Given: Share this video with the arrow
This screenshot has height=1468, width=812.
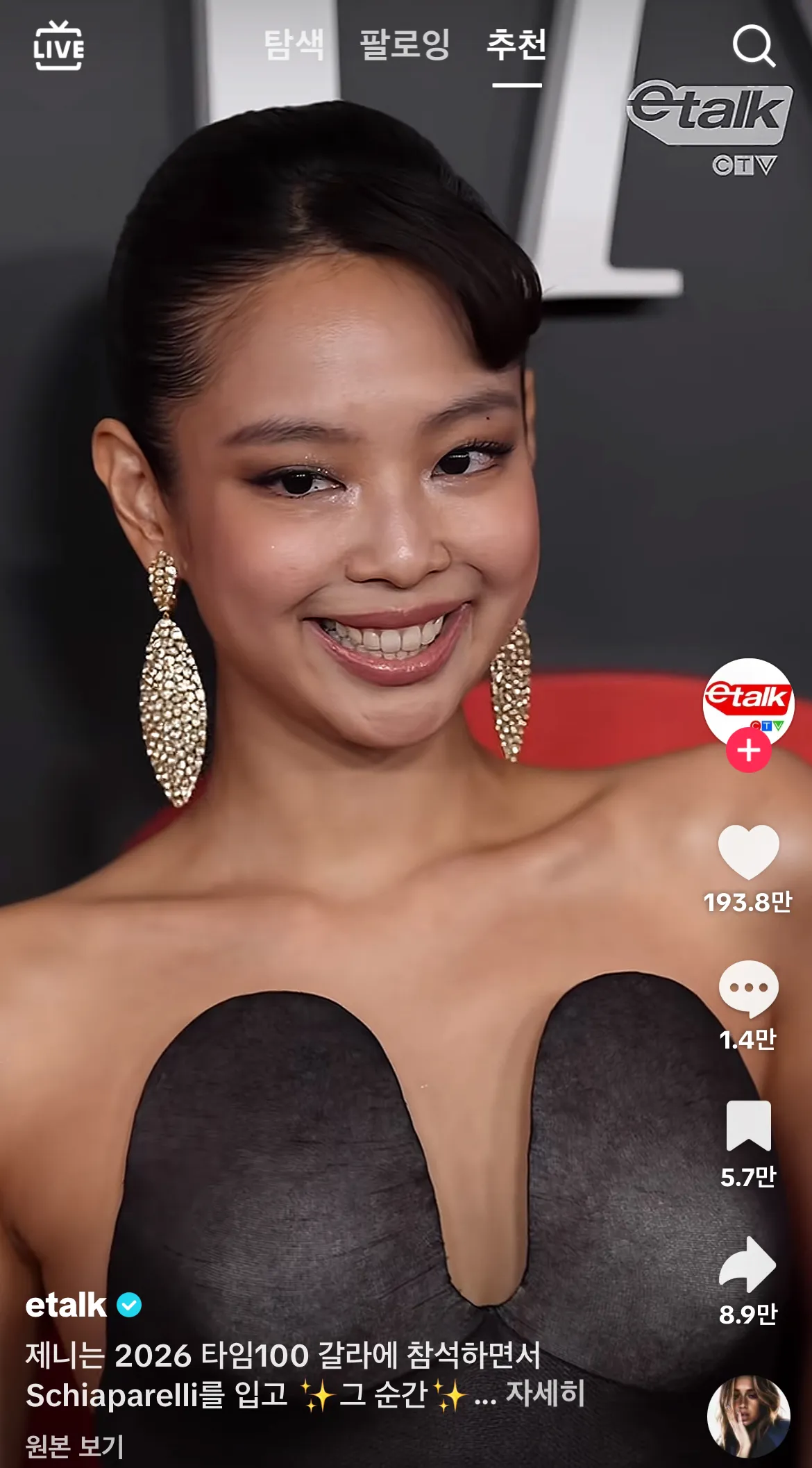Looking at the screenshot, I should click(748, 1264).
